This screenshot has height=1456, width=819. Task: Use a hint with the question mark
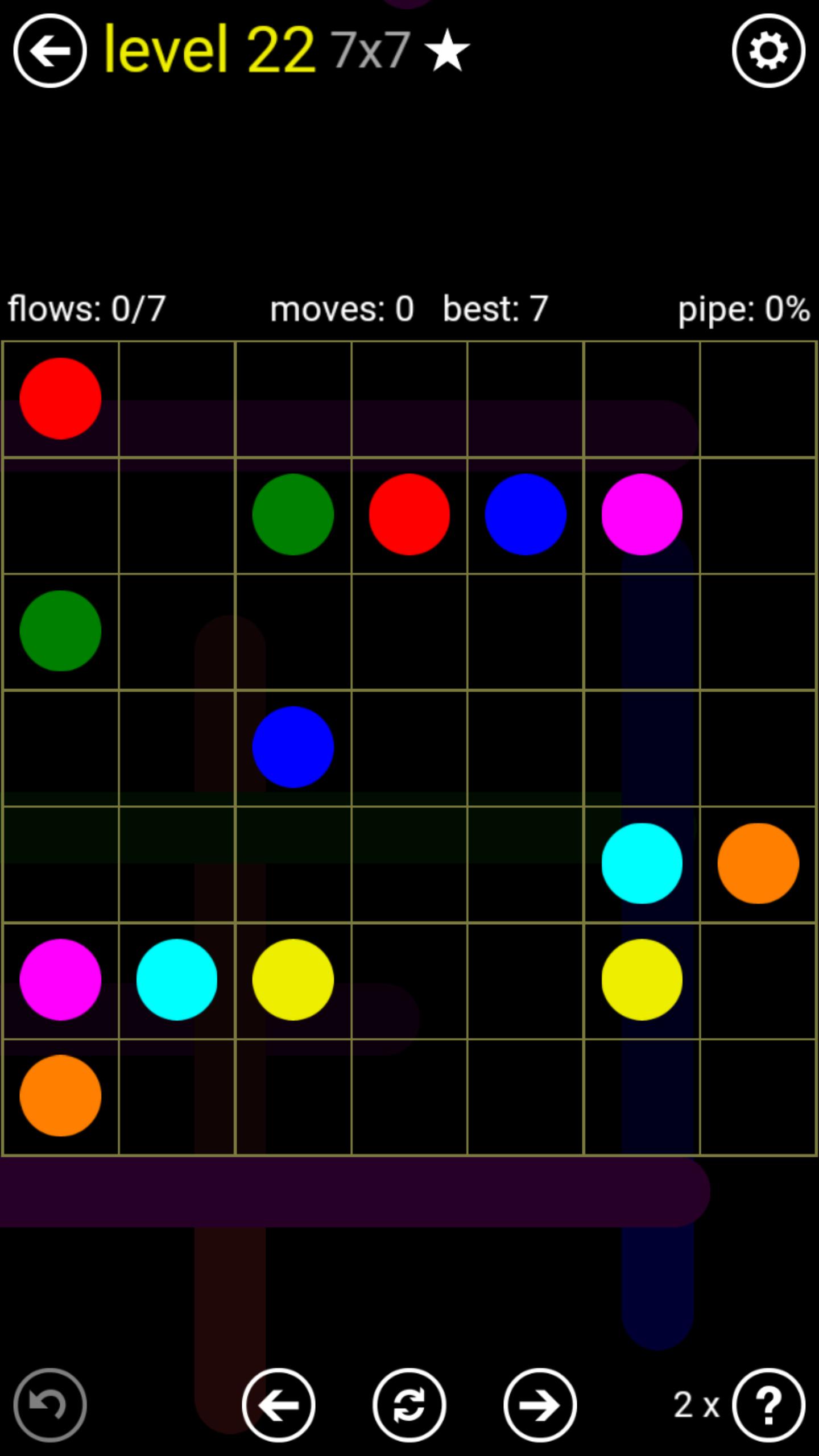coord(768,1405)
